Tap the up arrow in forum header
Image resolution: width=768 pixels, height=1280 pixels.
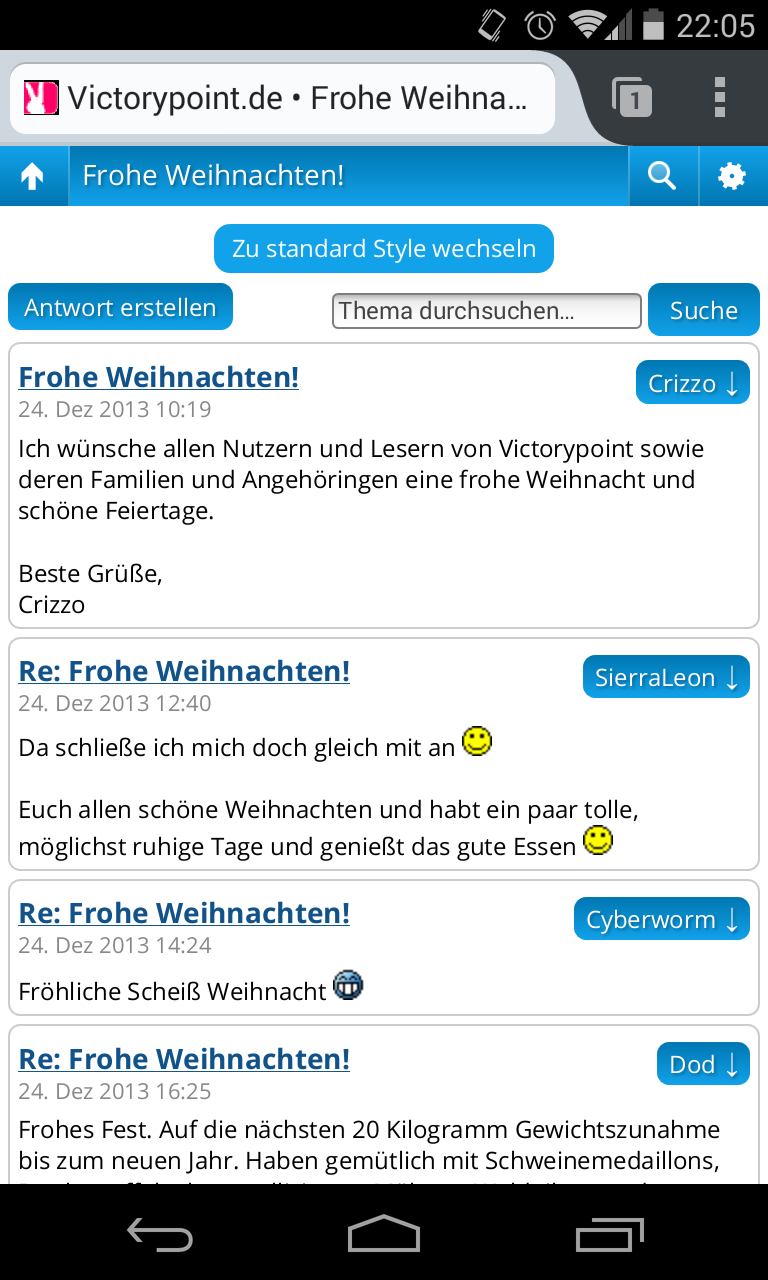pyautogui.click(x=33, y=177)
